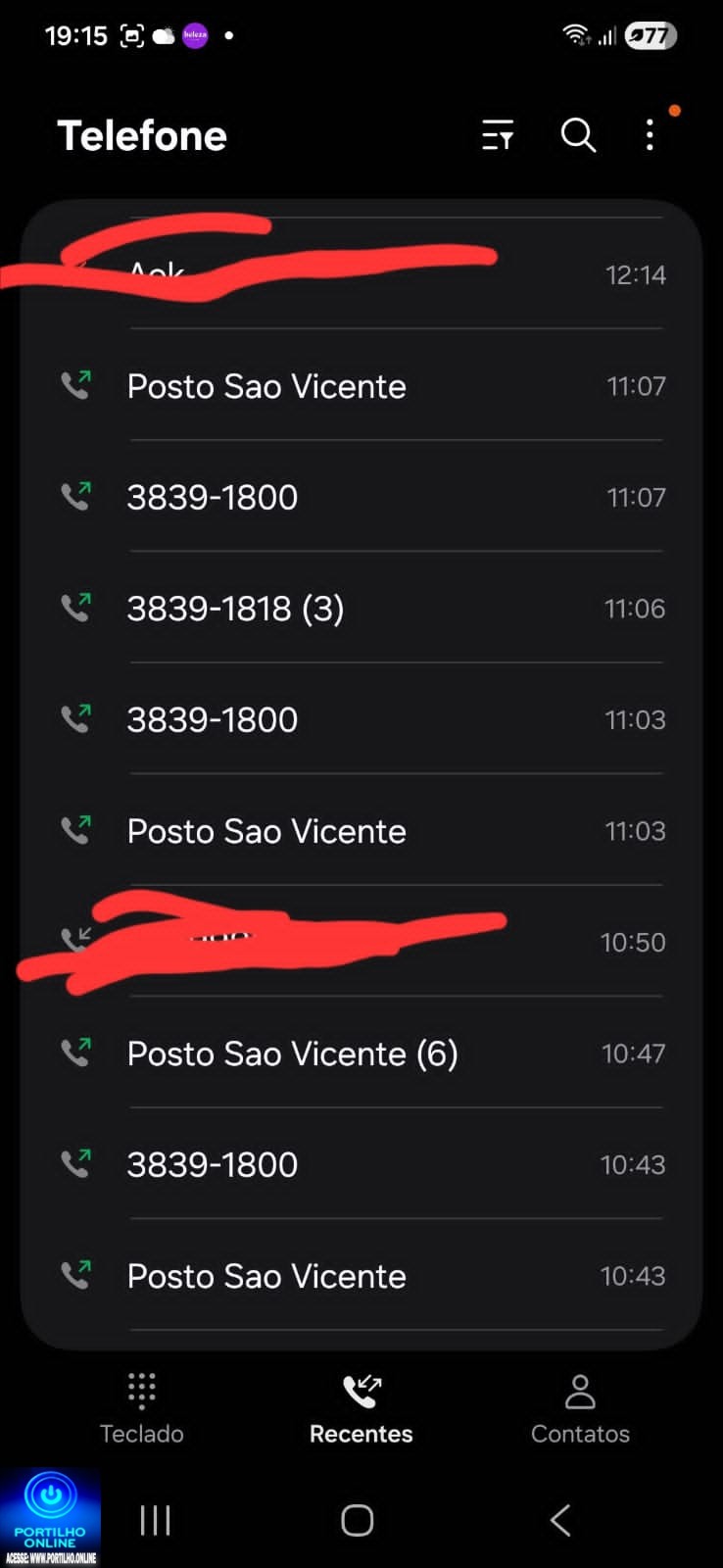Select Posto Sao Vicente call at 10:43
The height and width of the screenshot is (1568, 723).
pyautogui.click(x=361, y=1276)
